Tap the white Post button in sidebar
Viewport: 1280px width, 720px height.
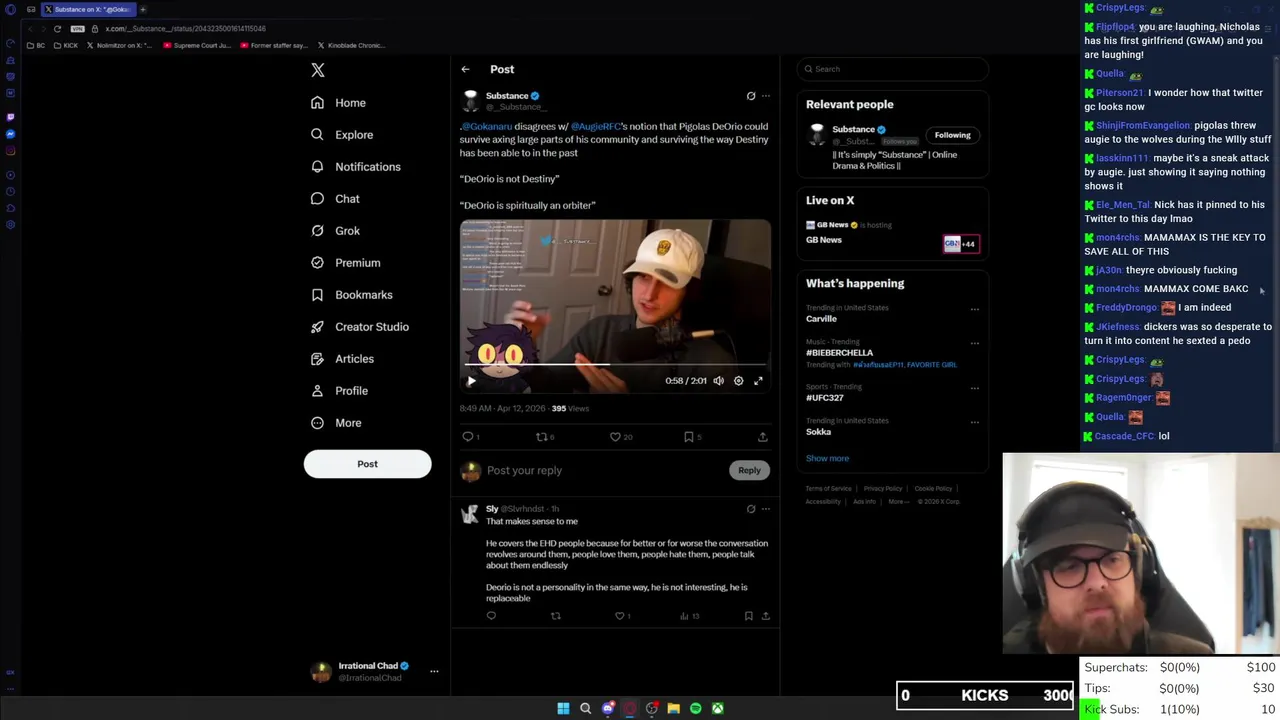tap(367, 464)
